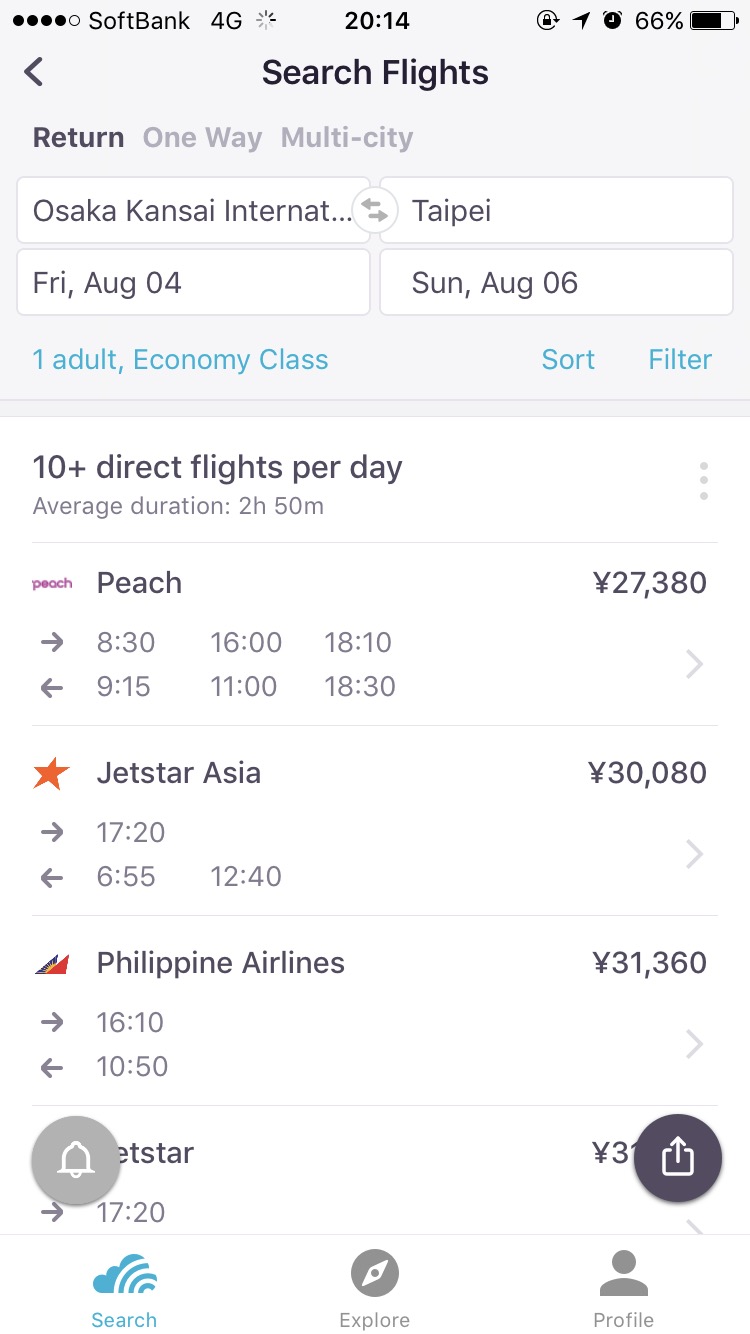The image size is (750, 1334).
Task: Open the direct flights overflow menu
Action: click(704, 481)
